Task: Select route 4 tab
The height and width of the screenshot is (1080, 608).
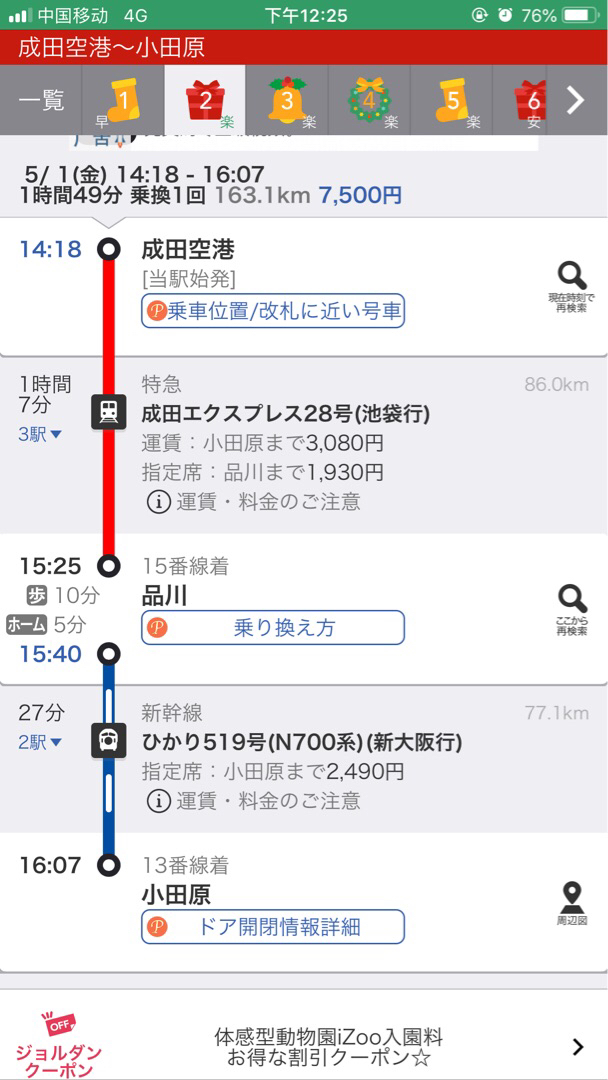Action: 368,100
